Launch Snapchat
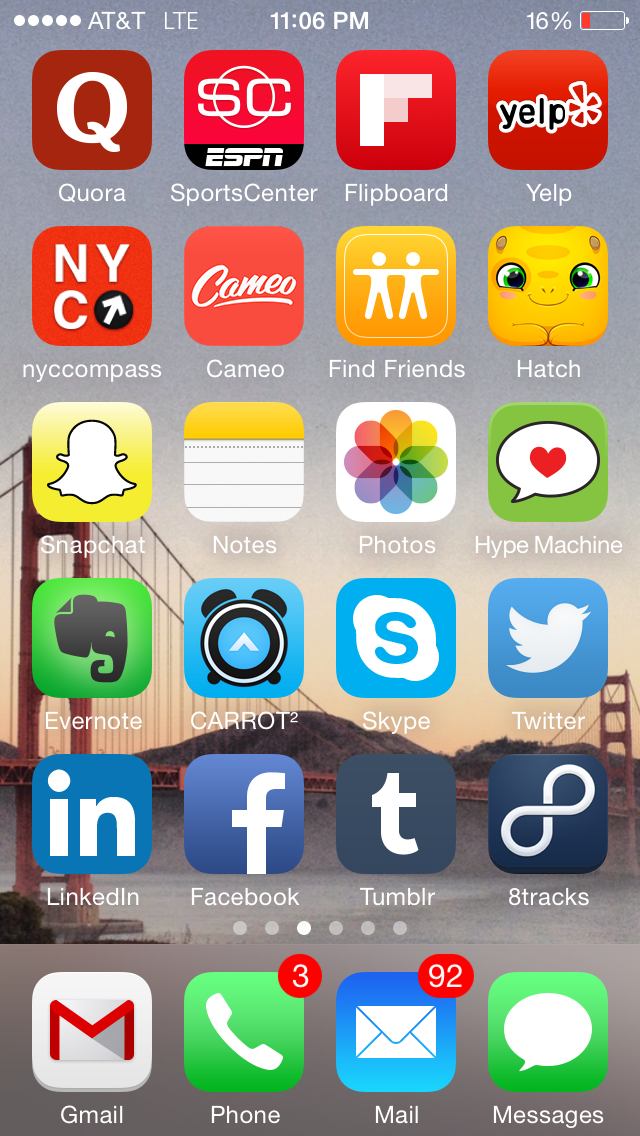Screen dimensions: 640x1136 click(92, 462)
